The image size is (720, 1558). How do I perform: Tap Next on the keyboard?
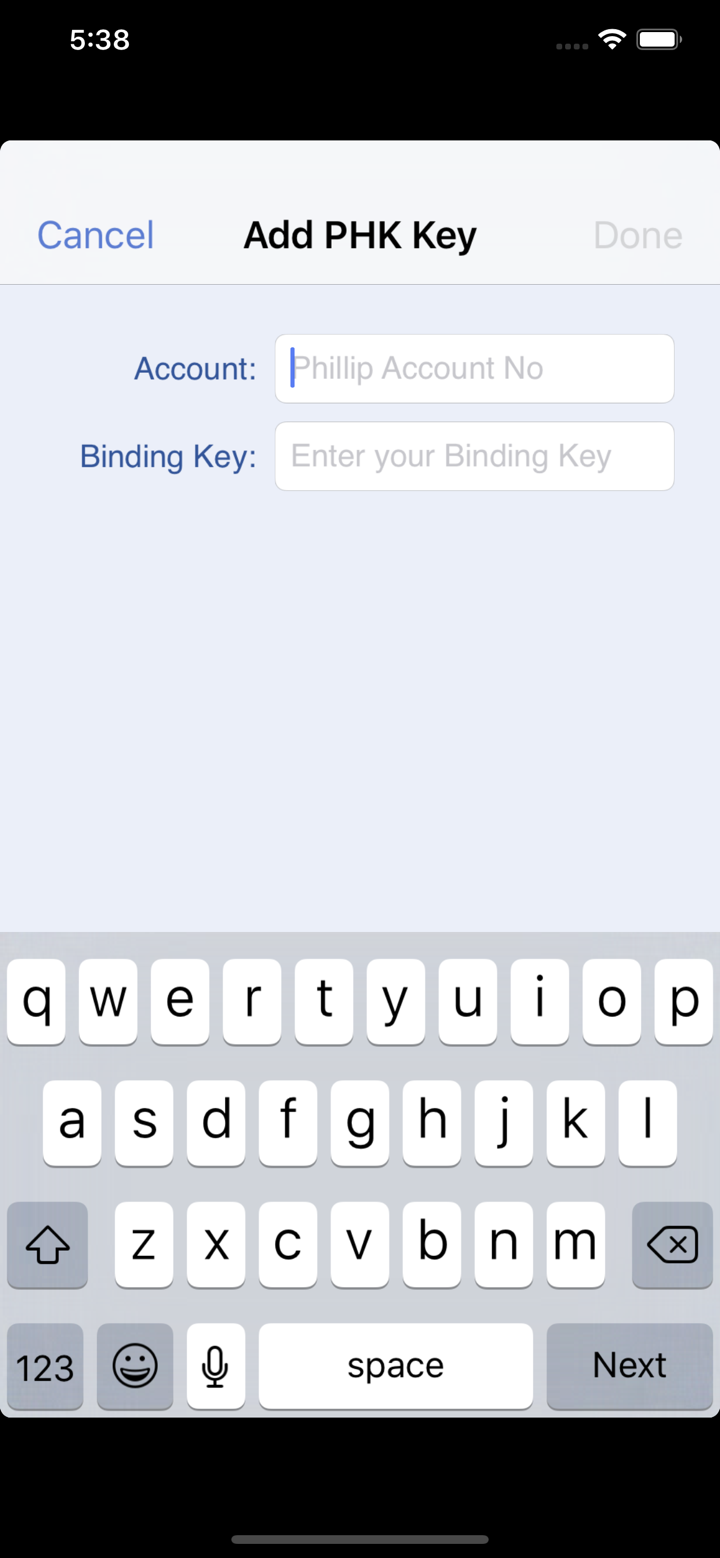pyautogui.click(x=629, y=1365)
